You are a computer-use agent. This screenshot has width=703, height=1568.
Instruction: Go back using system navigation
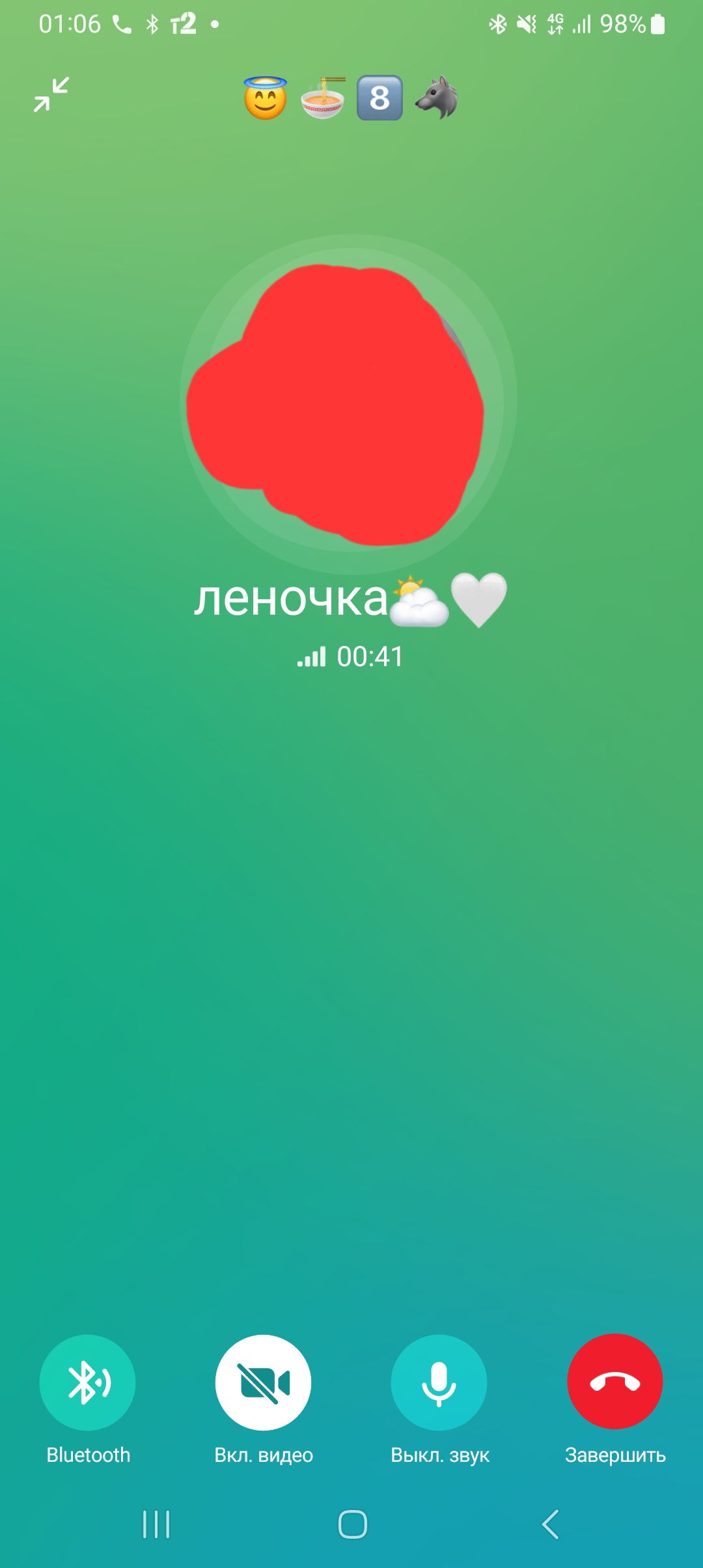550,1524
